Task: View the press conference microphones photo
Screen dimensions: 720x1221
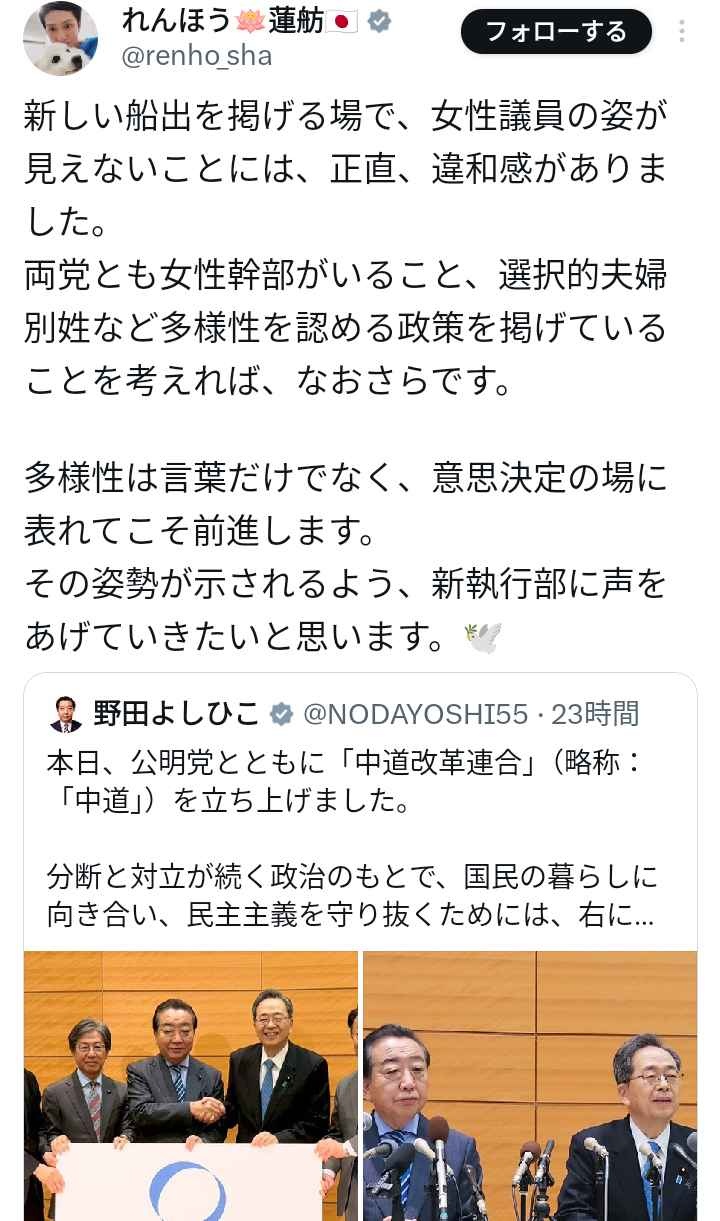Action: (530, 1085)
